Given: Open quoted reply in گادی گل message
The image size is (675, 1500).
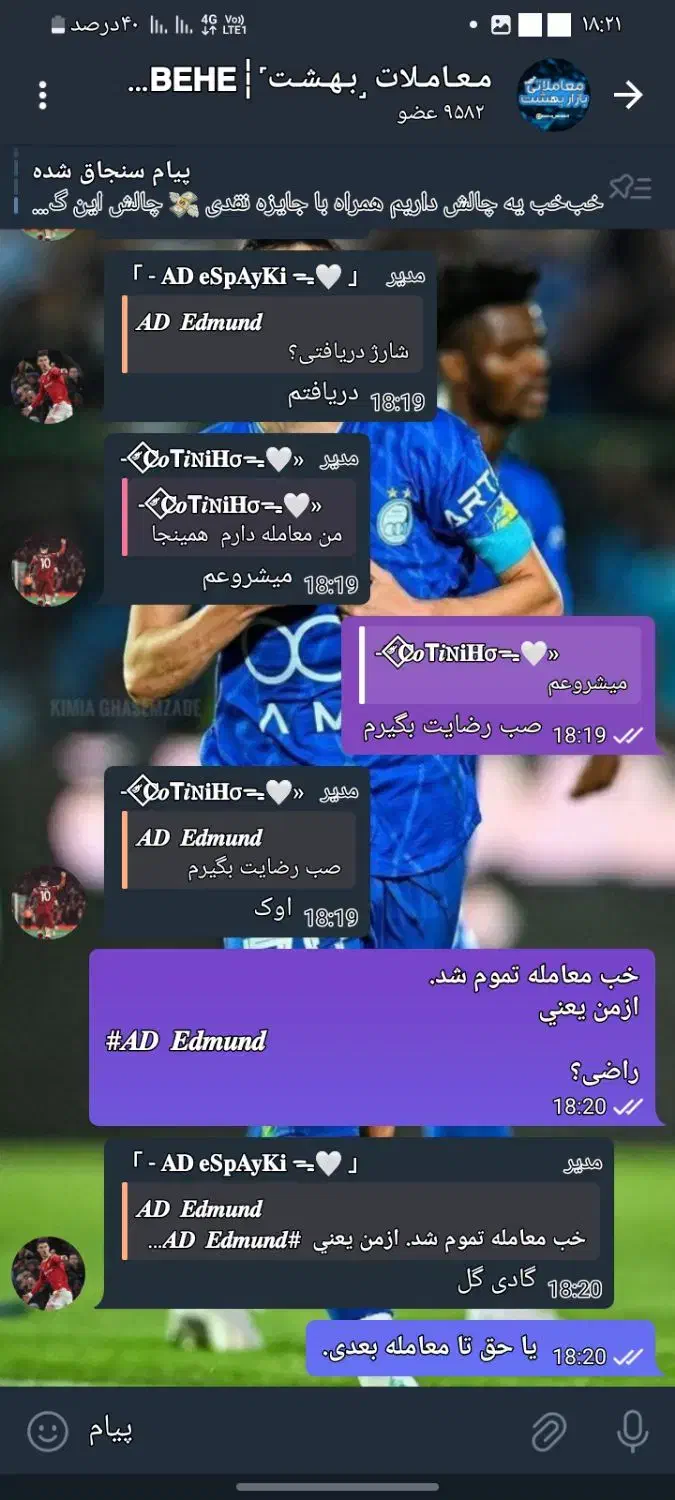Looking at the screenshot, I should (x=360, y=1224).
